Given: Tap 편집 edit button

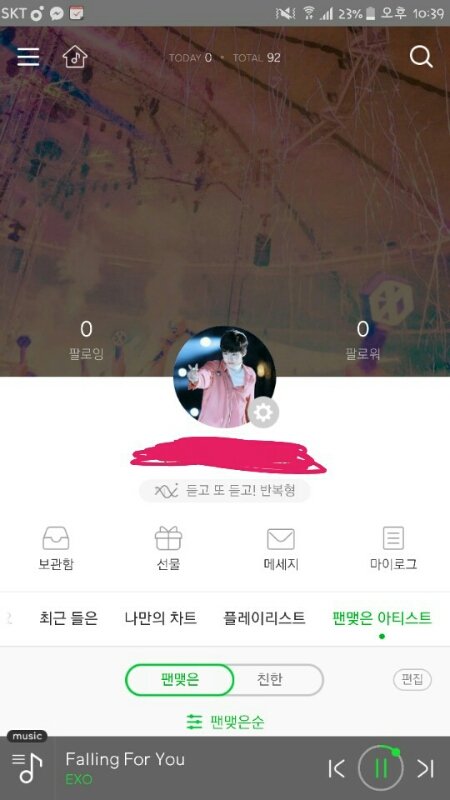Looking at the screenshot, I should [x=412, y=680].
